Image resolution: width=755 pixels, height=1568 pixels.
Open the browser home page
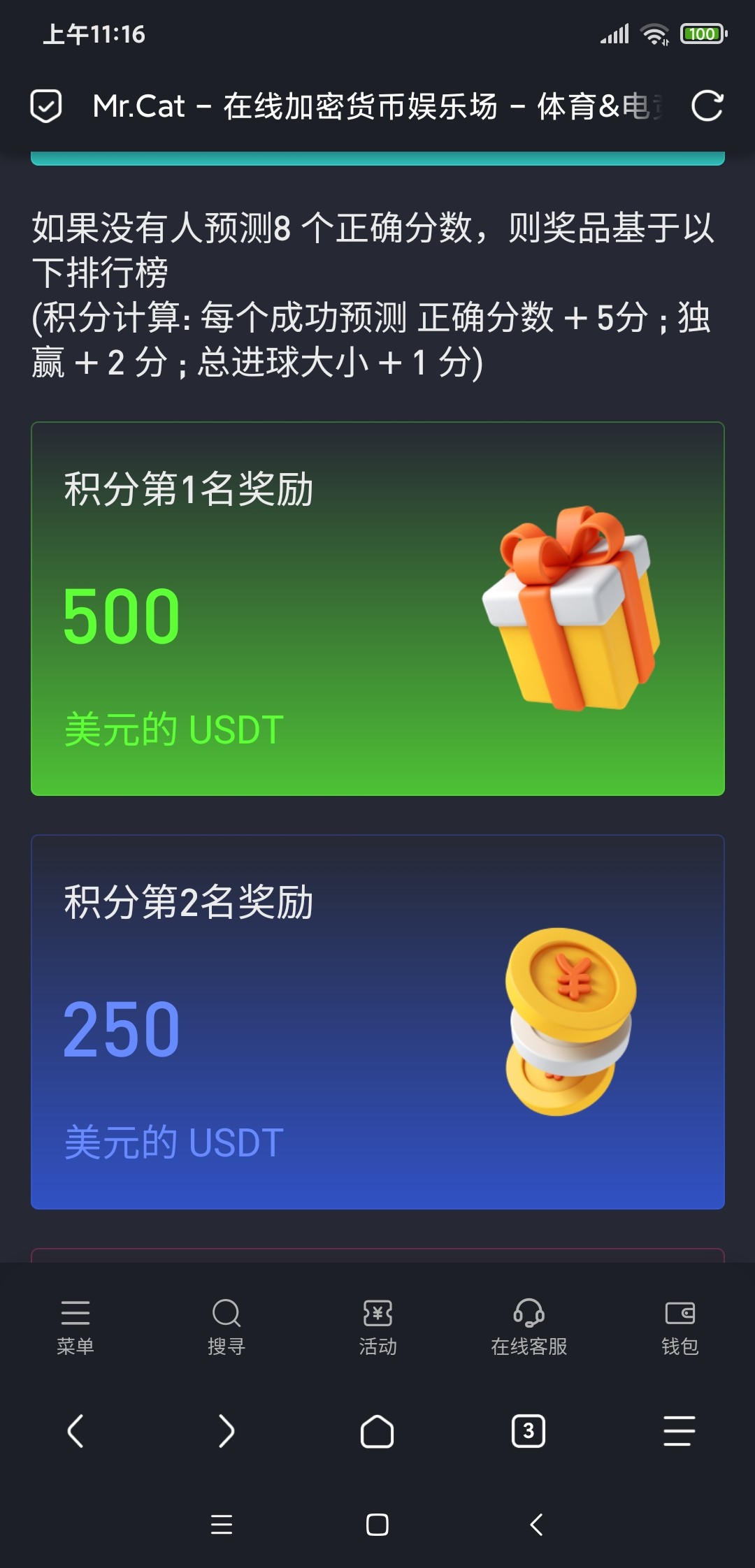pos(377,1431)
